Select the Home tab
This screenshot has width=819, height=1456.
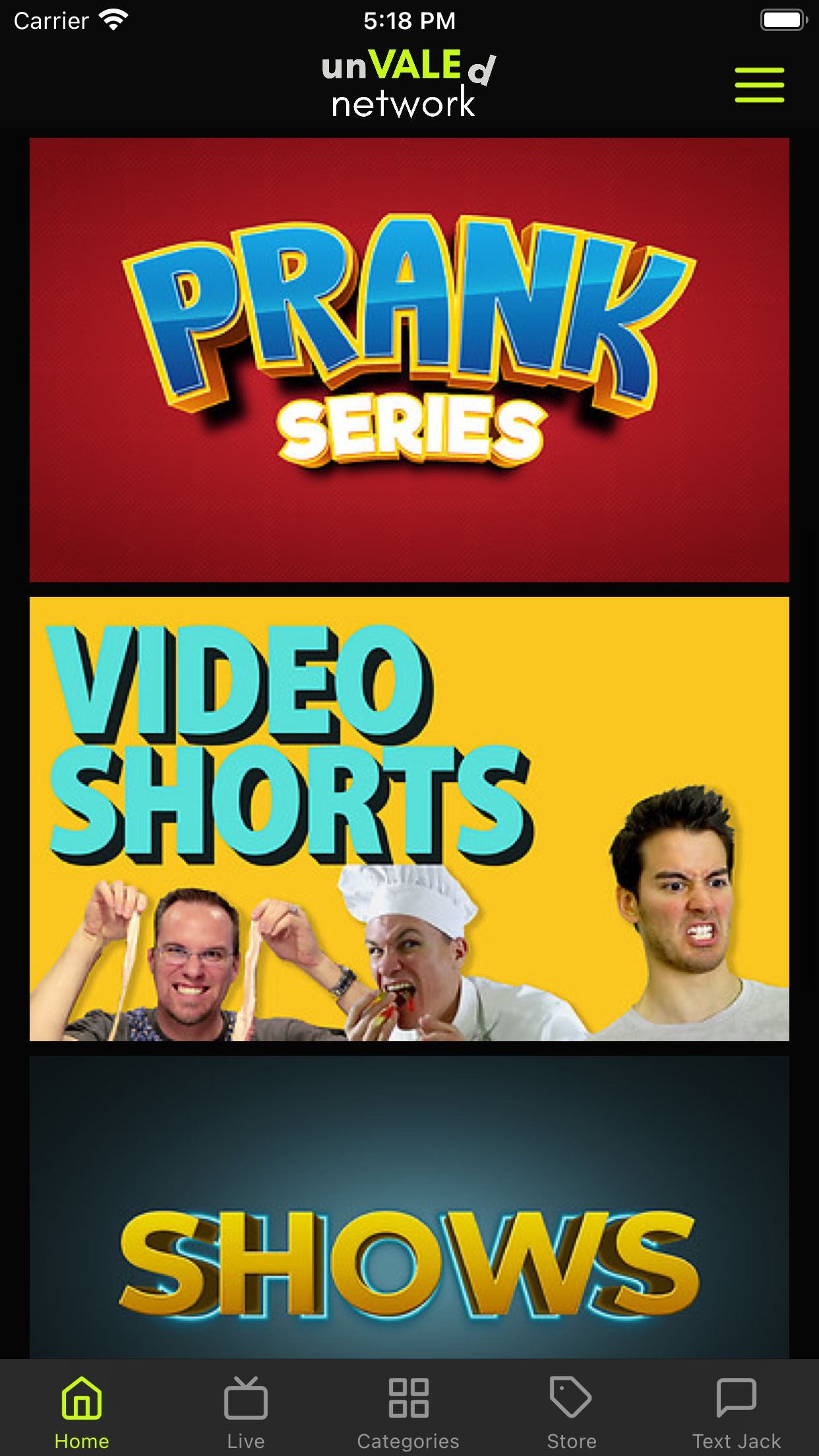(x=82, y=1412)
